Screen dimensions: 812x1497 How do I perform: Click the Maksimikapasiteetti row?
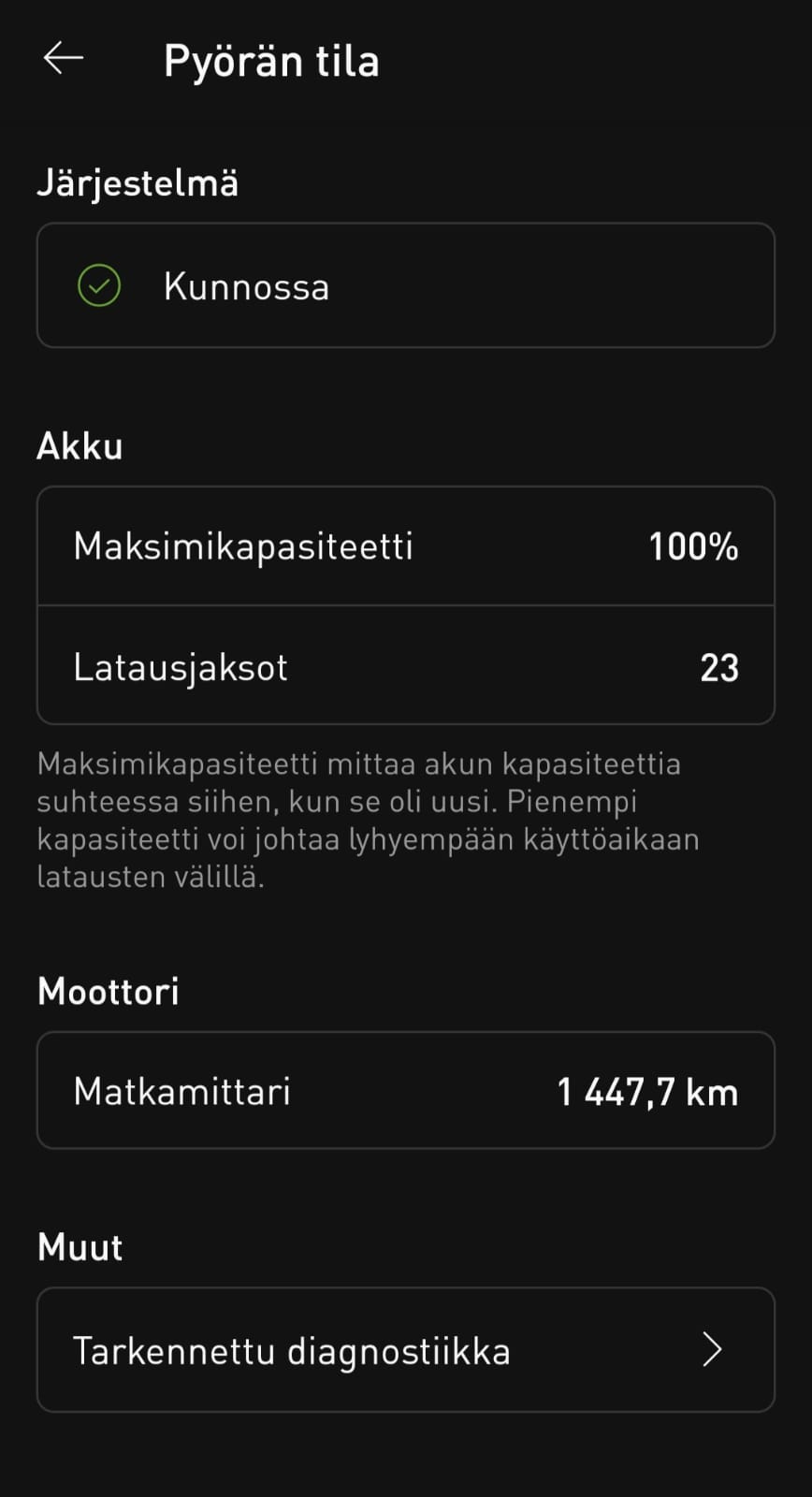pos(406,545)
